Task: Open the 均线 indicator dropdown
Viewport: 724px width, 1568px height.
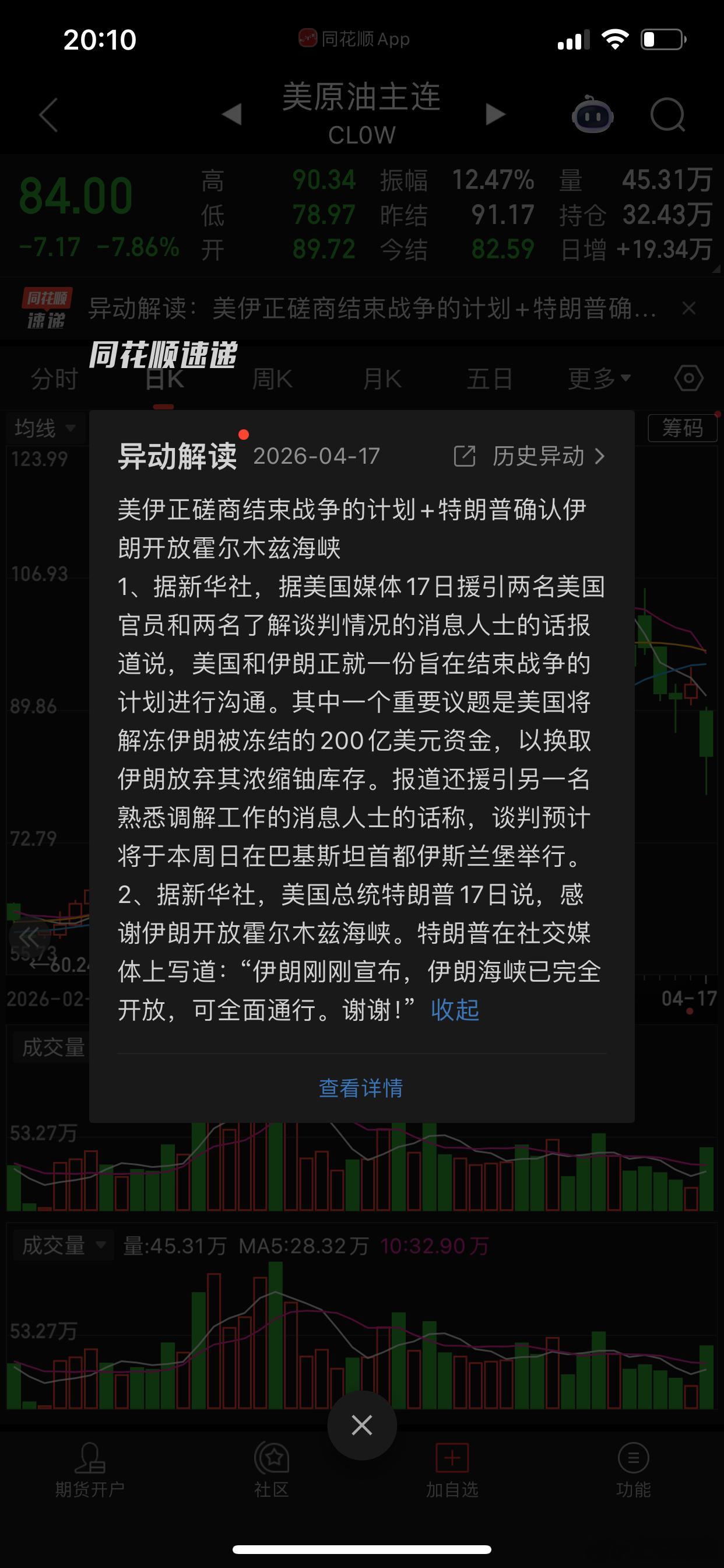Action: pos(45,429)
